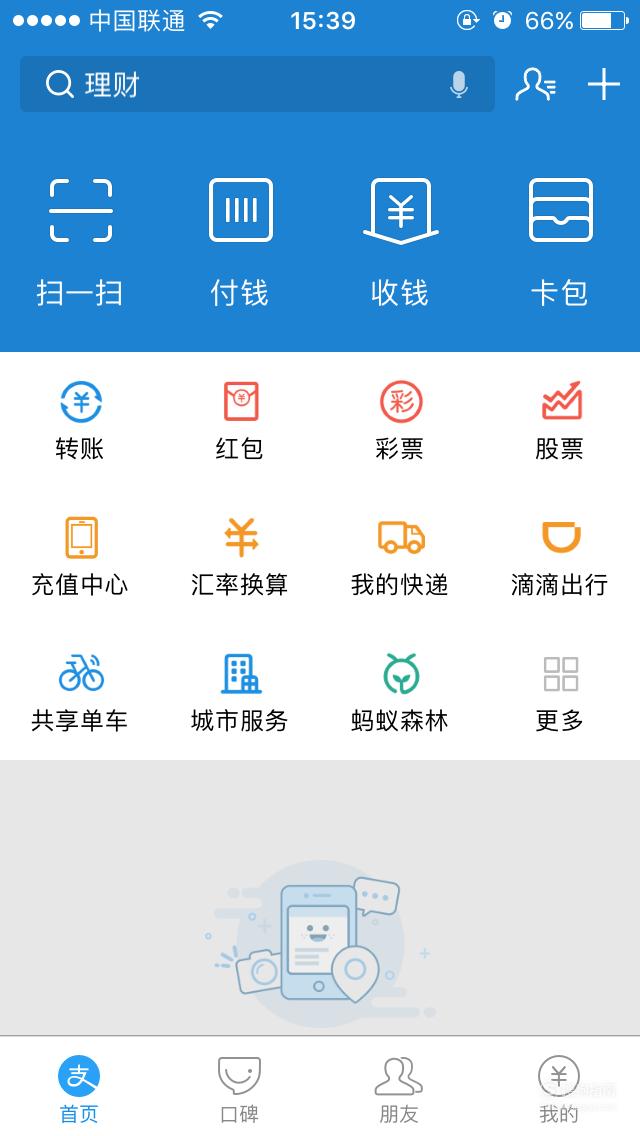Open 红包 red envelope
Viewport: 640px width, 1136px height.
point(240,420)
